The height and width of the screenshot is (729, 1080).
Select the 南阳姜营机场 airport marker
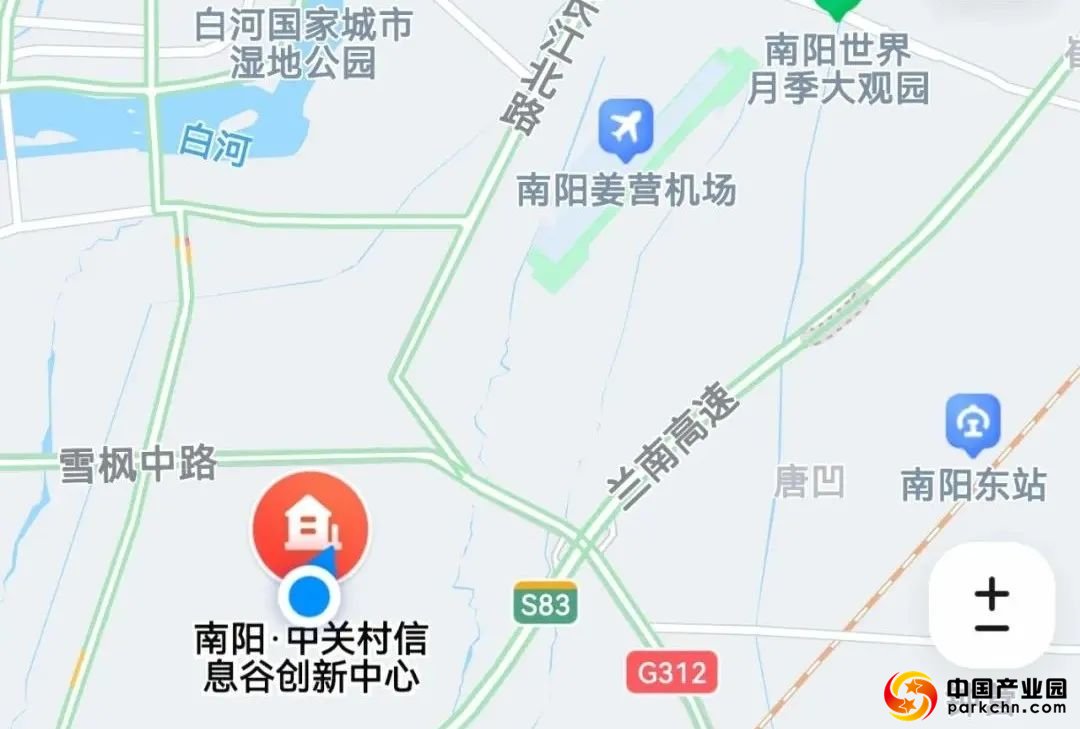[626, 128]
